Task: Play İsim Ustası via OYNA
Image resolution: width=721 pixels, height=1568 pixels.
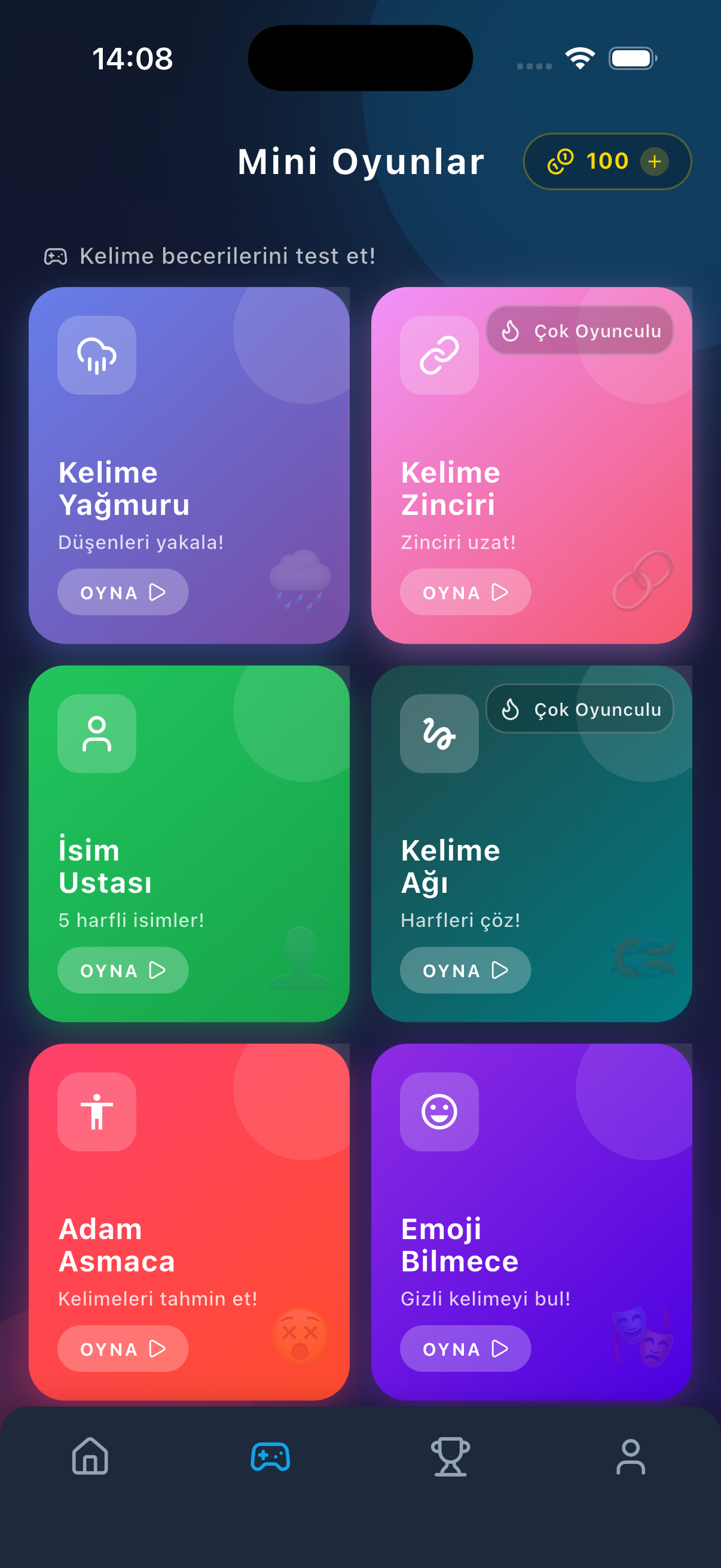Action: (x=123, y=970)
